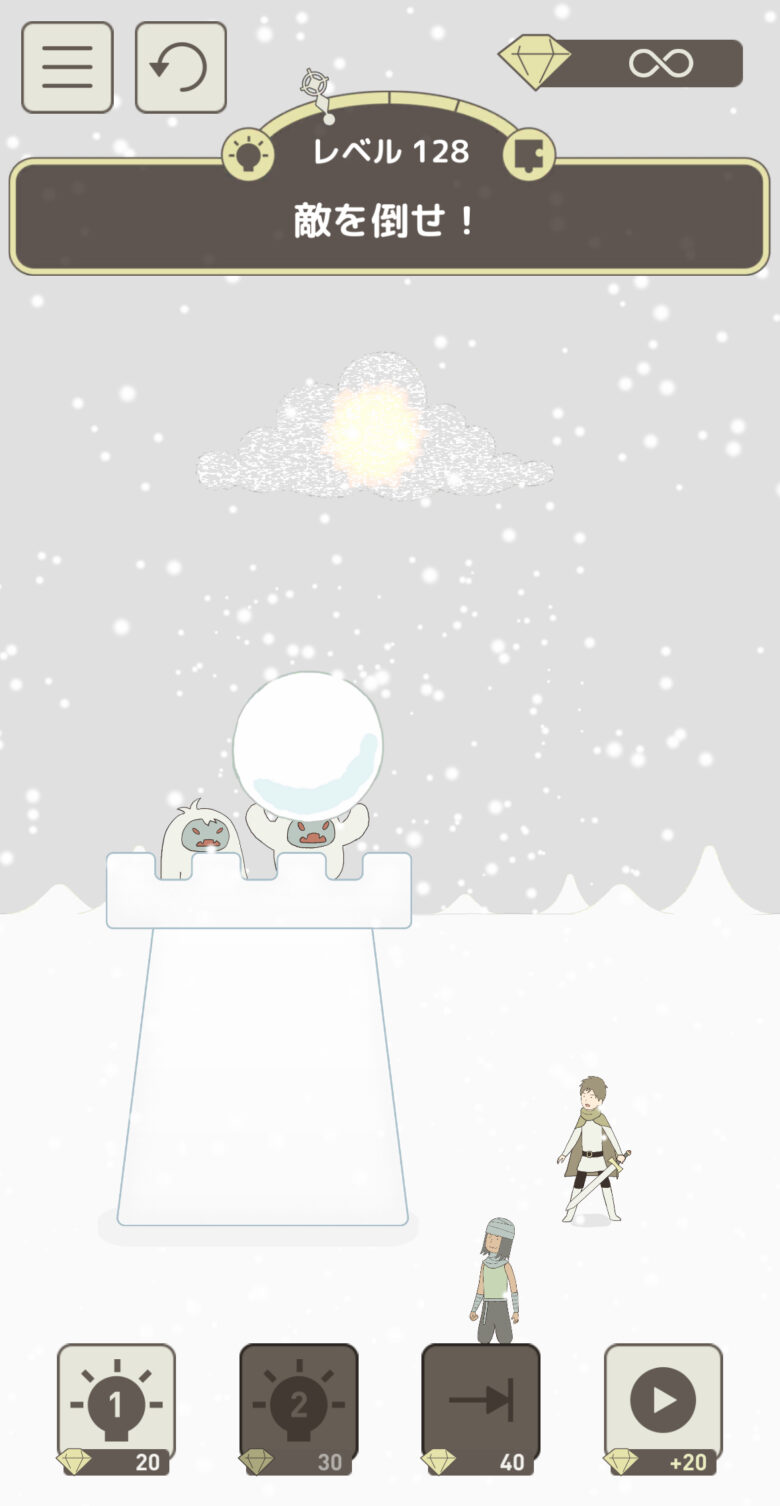This screenshot has width=780, height=1506.
Task: Open the puzzle piece icon
Action: coord(528,154)
